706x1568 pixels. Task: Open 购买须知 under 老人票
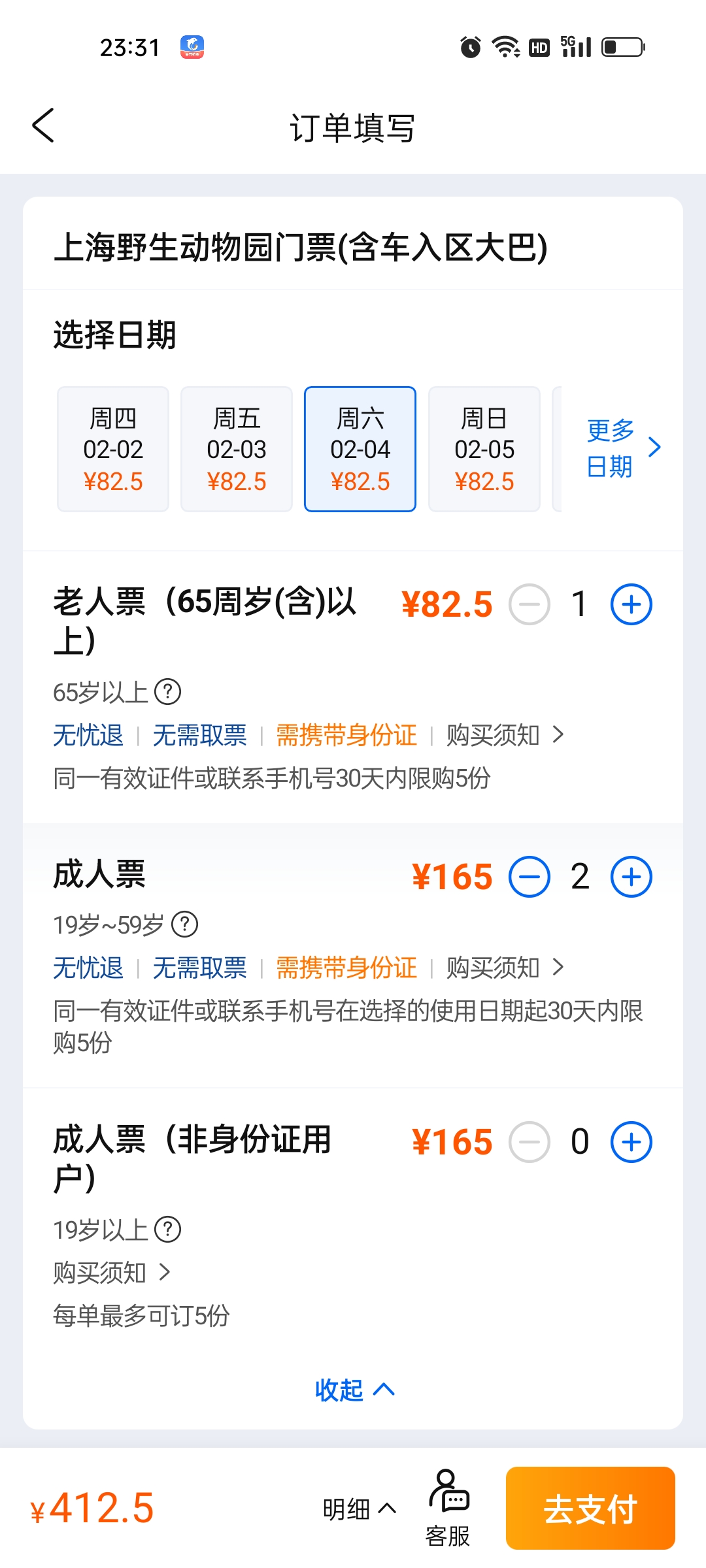(x=505, y=735)
